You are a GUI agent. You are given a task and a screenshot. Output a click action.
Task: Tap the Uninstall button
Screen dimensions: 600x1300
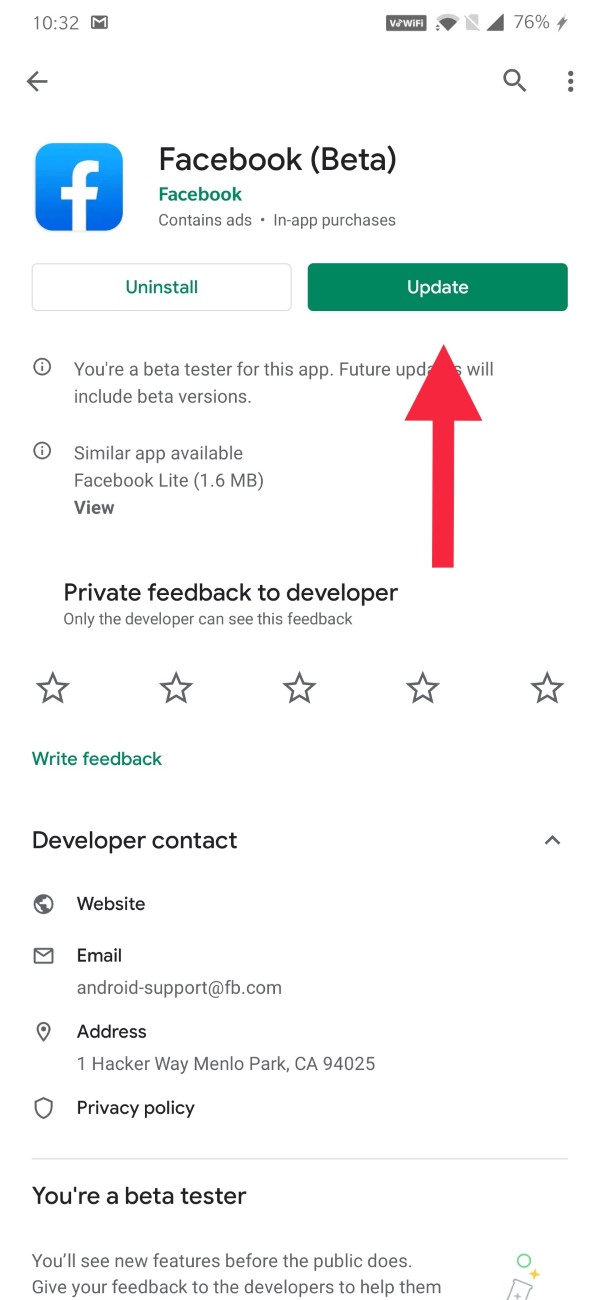(x=162, y=287)
